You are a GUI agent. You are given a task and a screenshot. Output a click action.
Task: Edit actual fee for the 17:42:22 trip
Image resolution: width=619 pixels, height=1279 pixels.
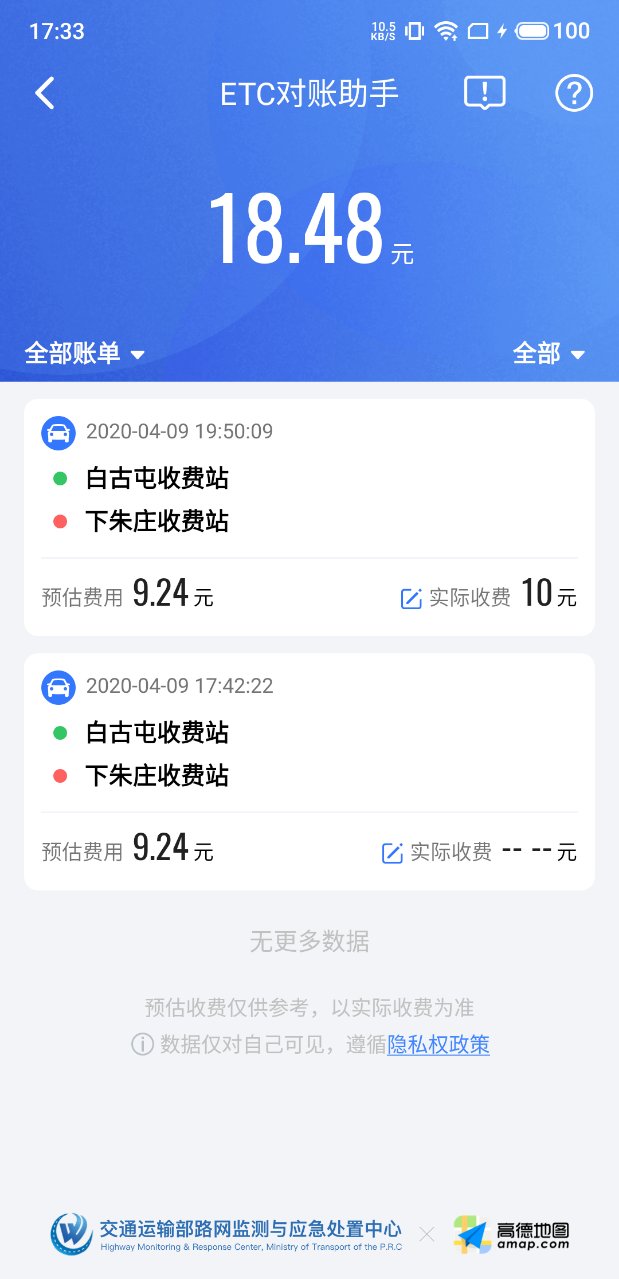coord(393,853)
